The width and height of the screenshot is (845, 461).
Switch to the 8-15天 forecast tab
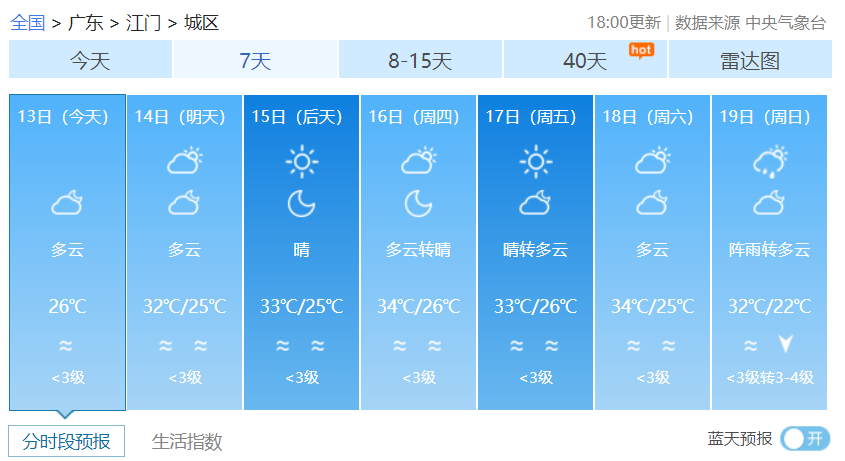tap(420, 61)
